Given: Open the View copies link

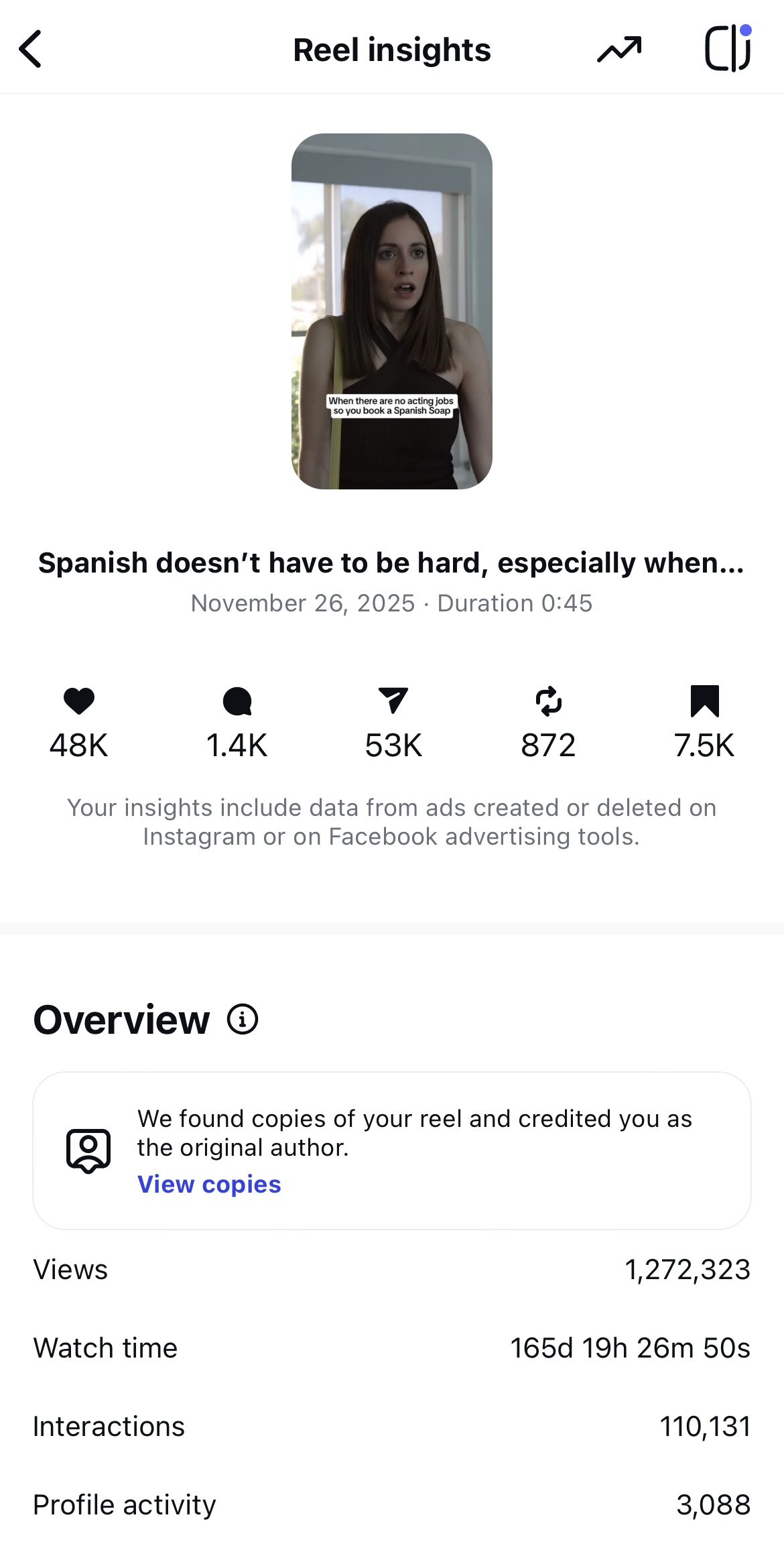Looking at the screenshot, I should pyautogui.click(x=209, y=1185).
